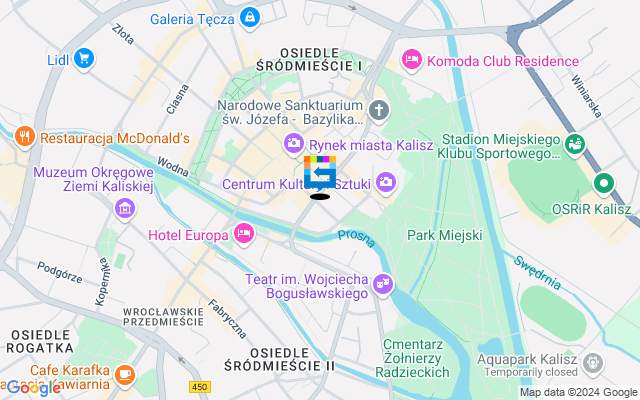The height and width of the screenshot is (400, 640).
Task: Open Narodowe Sanktuarium św. Józefa marker
Action: tap(379, 110)
